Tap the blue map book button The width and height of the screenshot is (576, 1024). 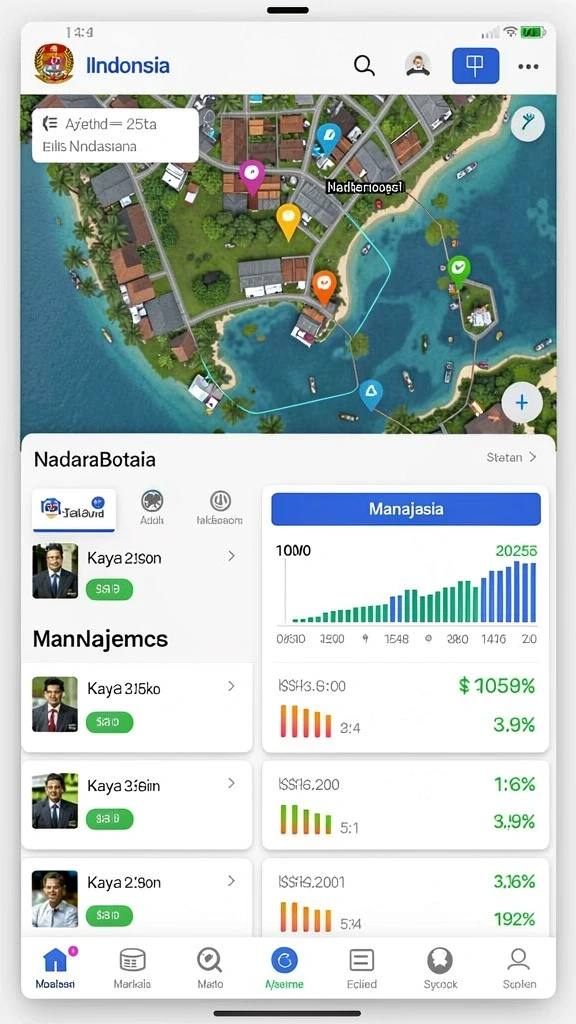475,65
